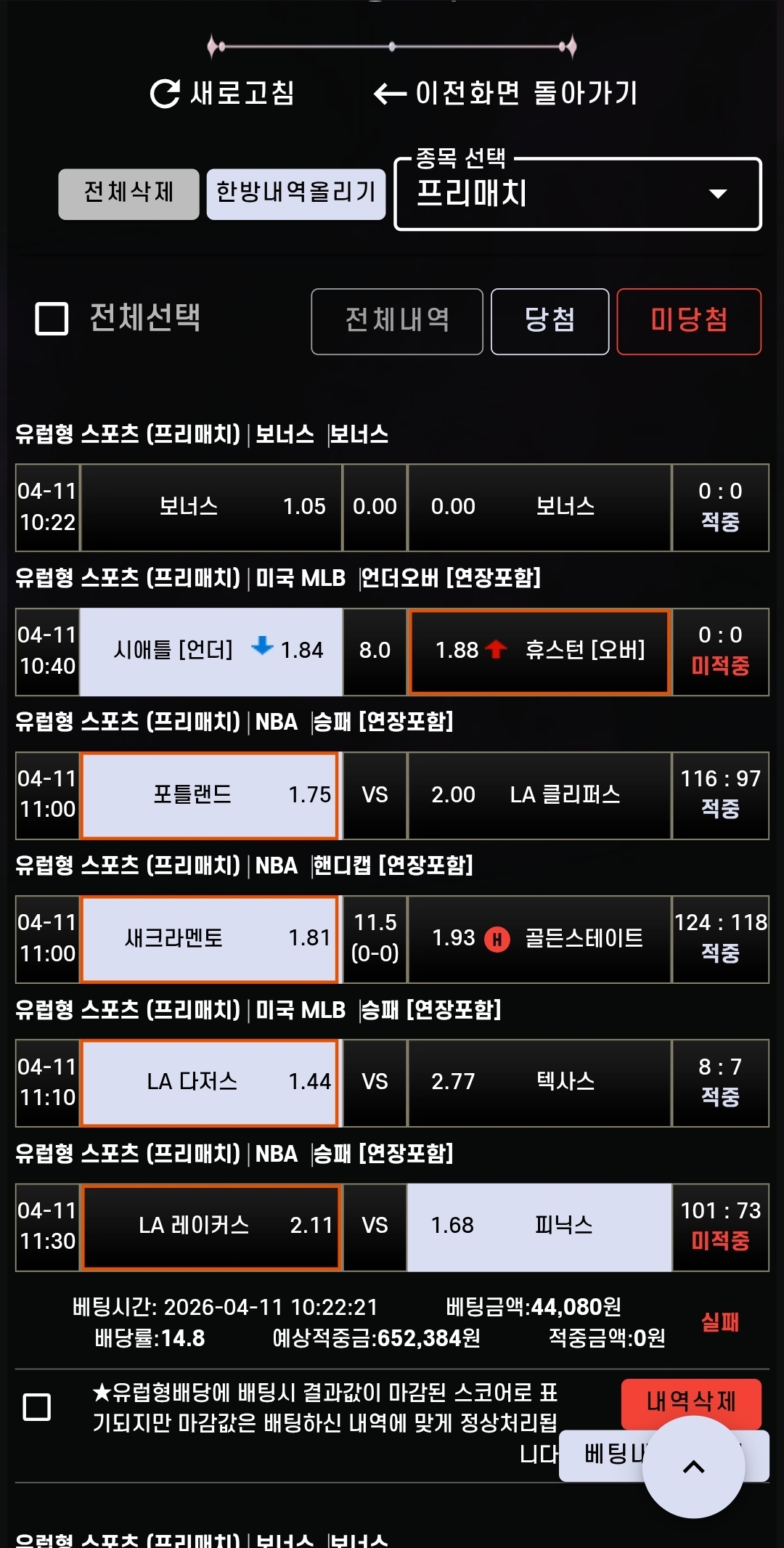Delete this bet with 내역삭제
Screen dimensions: 784x1548
click(690, 1399)
